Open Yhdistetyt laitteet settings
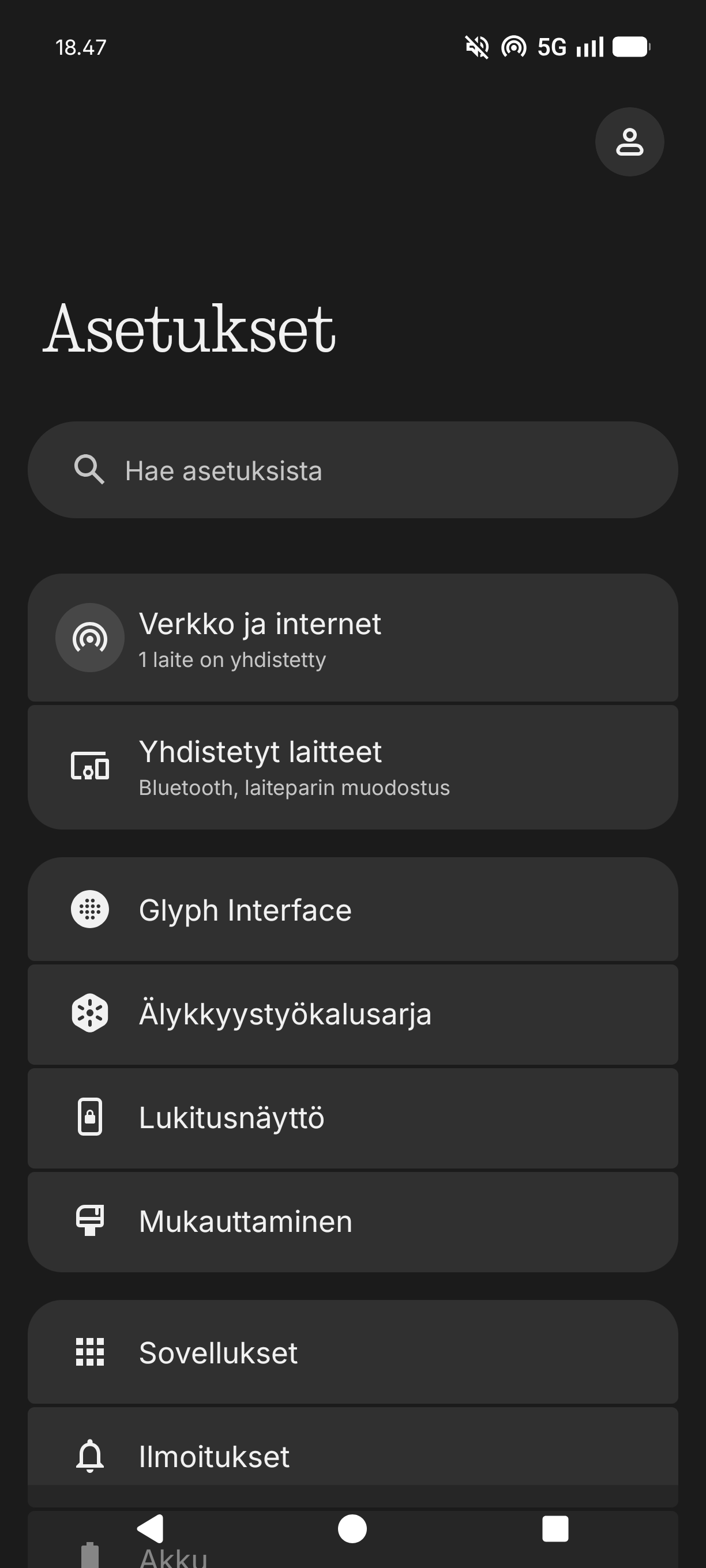Image resolution: width=706 pixels, height=1568 pixels. (x=352, y=767)
